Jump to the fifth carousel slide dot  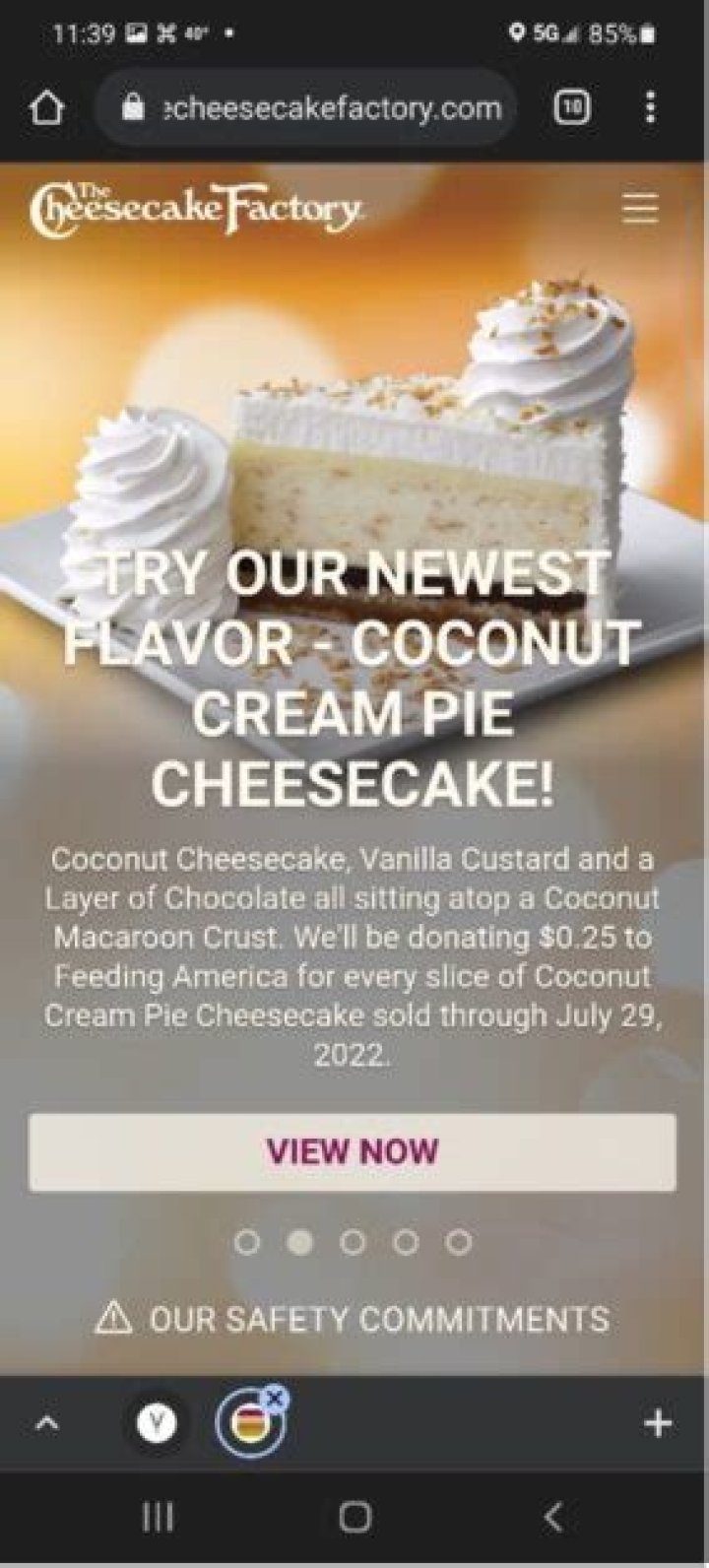pyautogui.click(x=458, y=1243)
